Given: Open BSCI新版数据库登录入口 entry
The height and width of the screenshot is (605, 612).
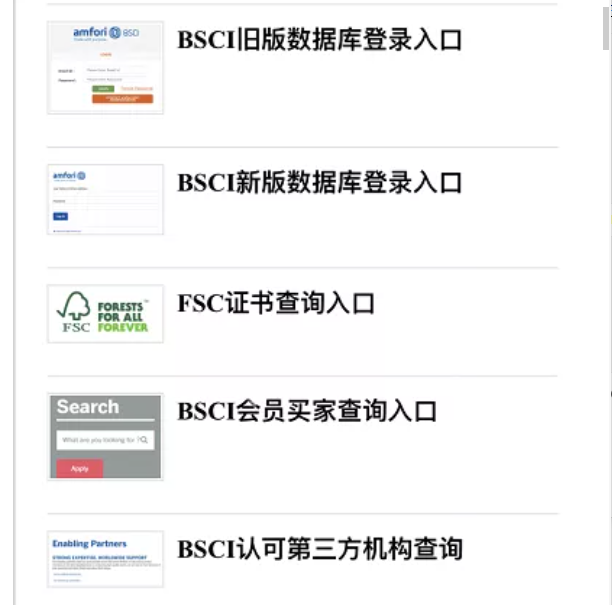Looking at the screenshot, I should click(319, 183).
